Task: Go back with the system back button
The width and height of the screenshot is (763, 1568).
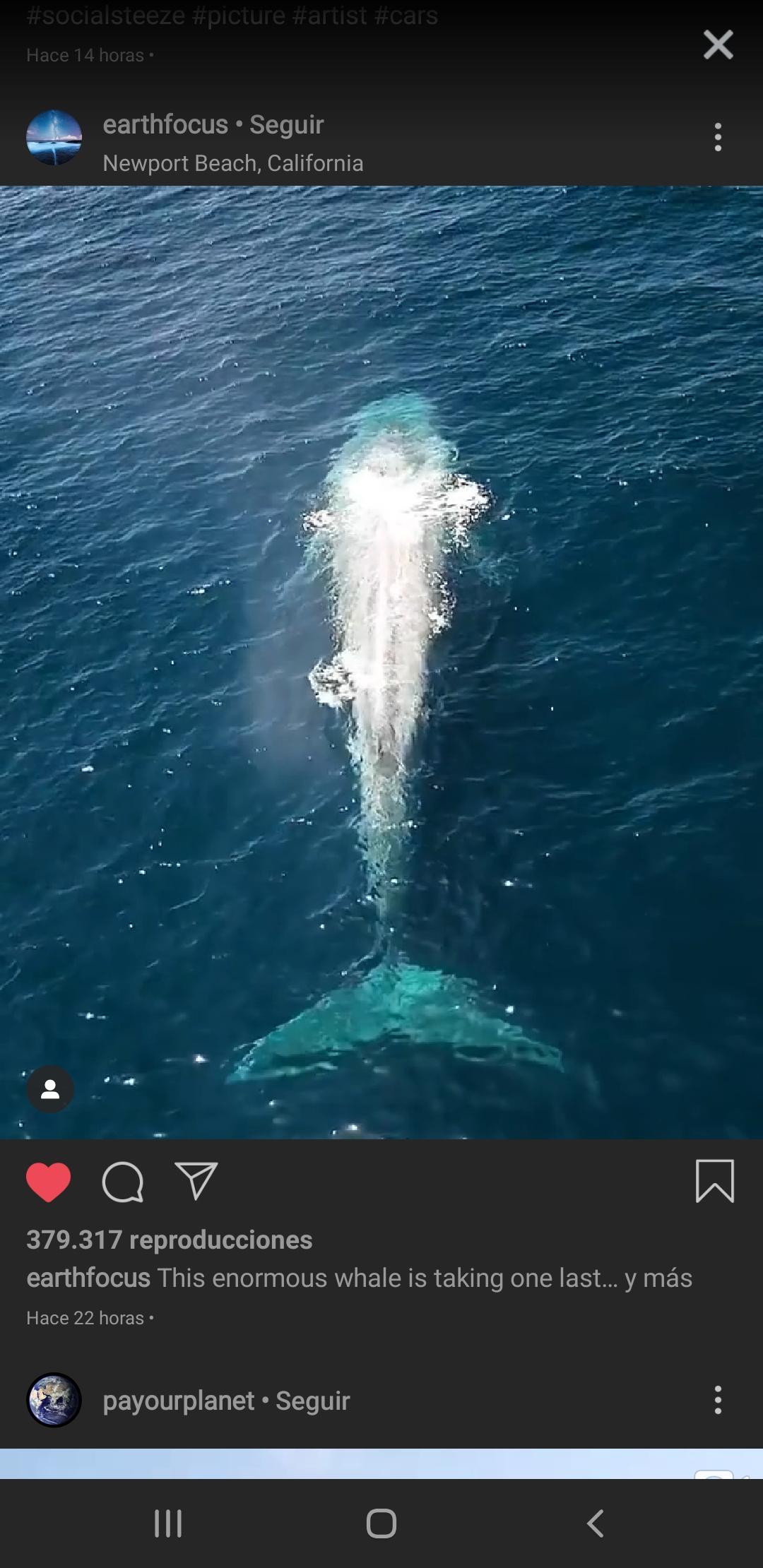Action: [x=596, y=1524]
